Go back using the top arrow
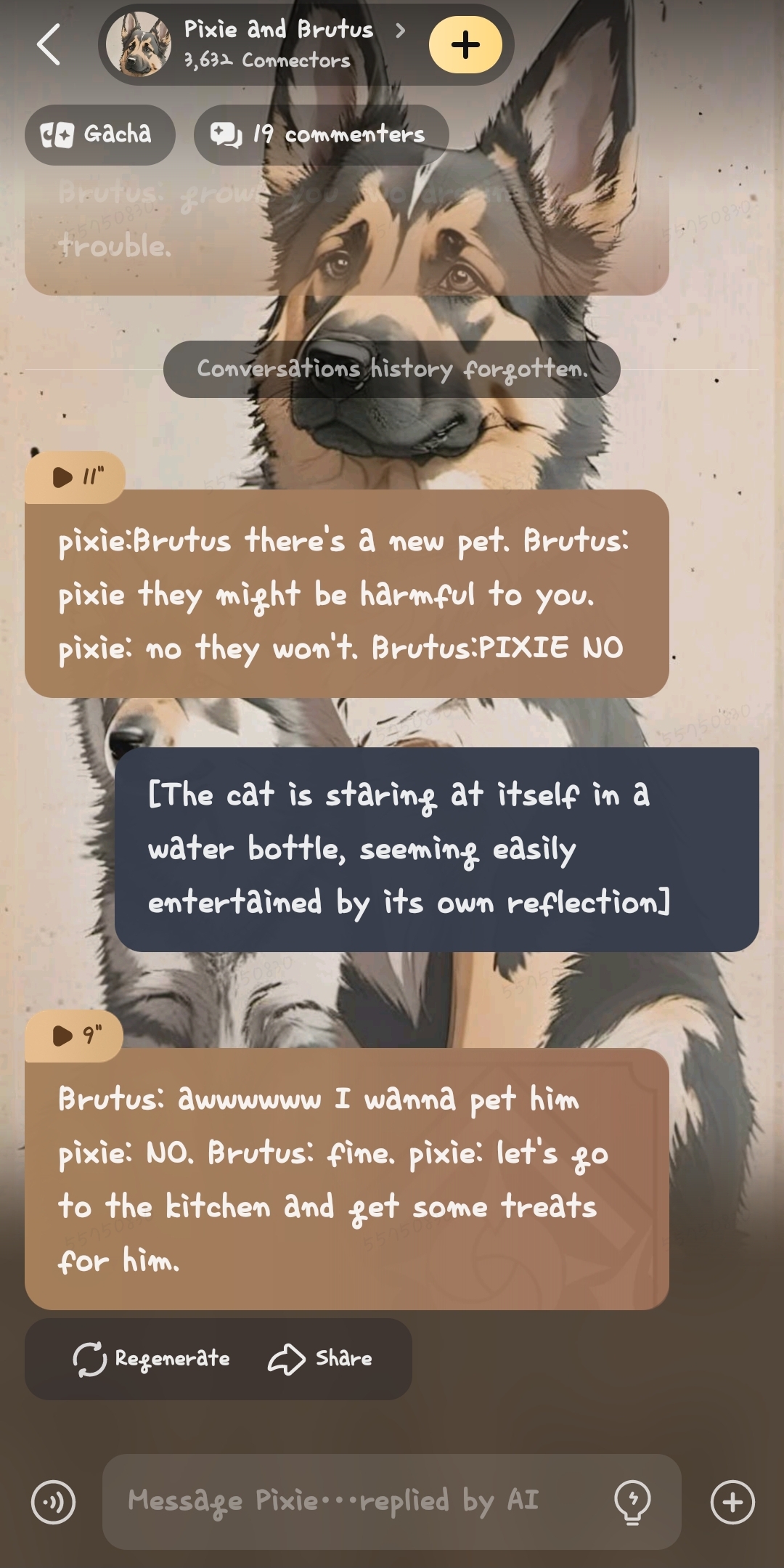The image size is (784, 1568). click(49, 45)
